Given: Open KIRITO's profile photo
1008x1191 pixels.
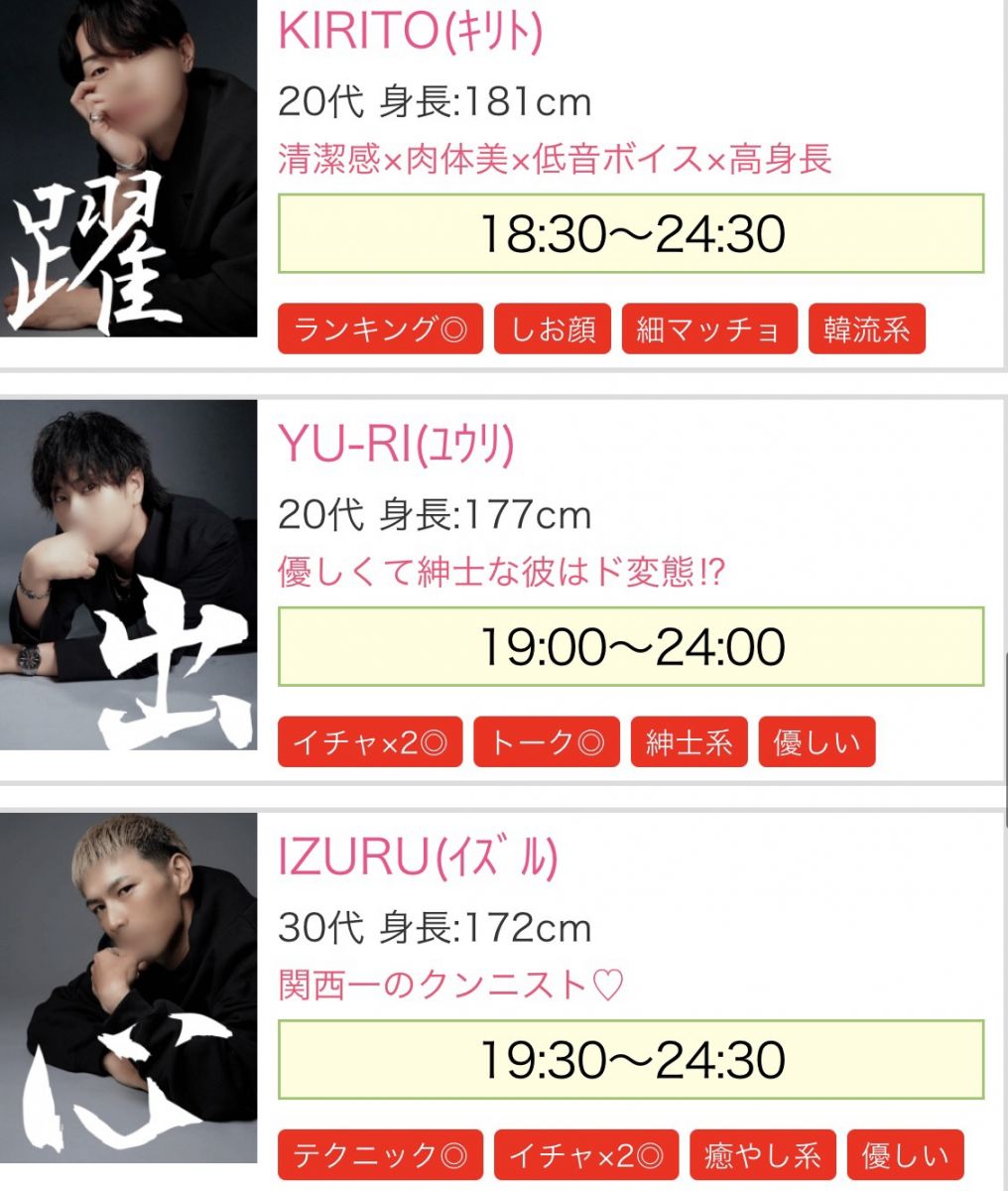Looking at the screenshot, I should point(128,169).
